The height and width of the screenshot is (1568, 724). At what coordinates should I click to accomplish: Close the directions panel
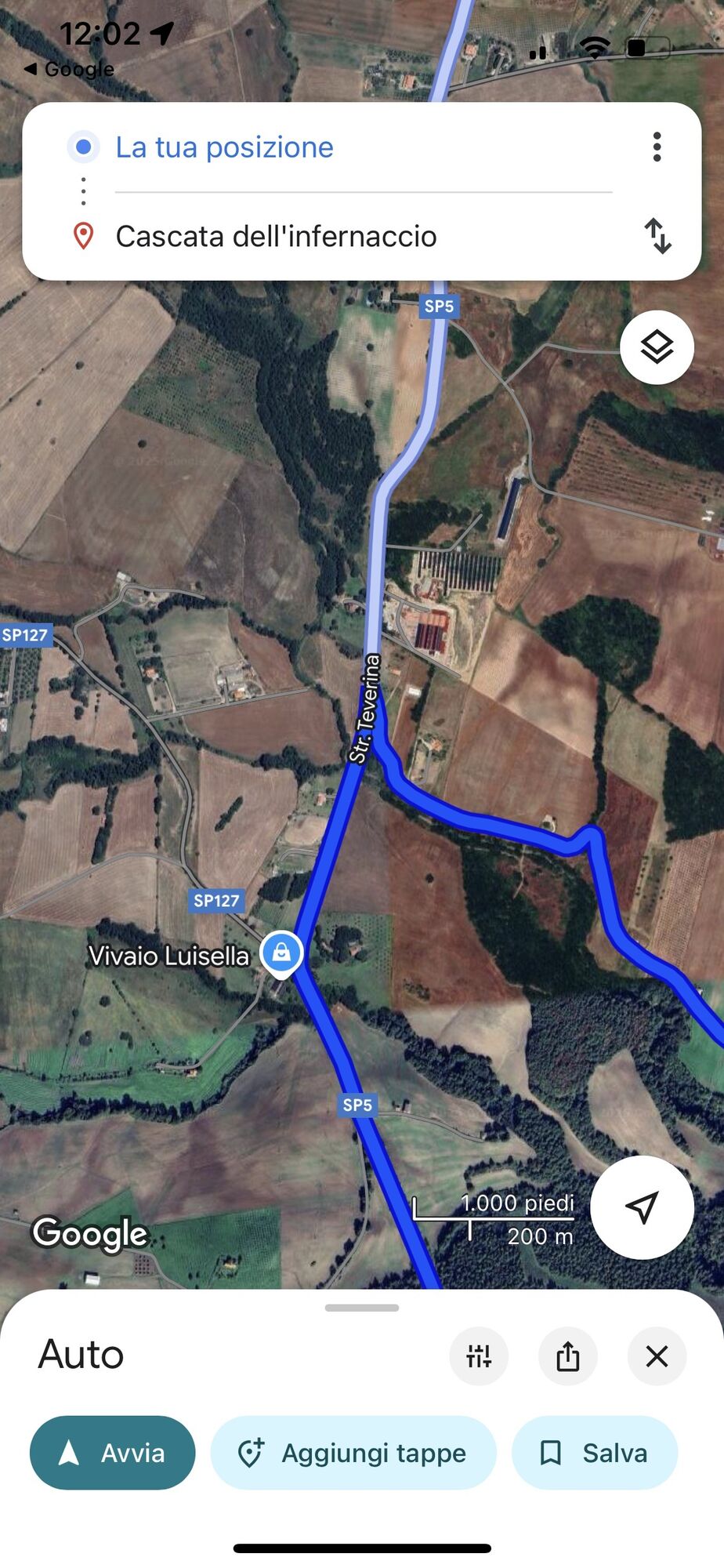pyautogui.click(x=657, y=1356)
